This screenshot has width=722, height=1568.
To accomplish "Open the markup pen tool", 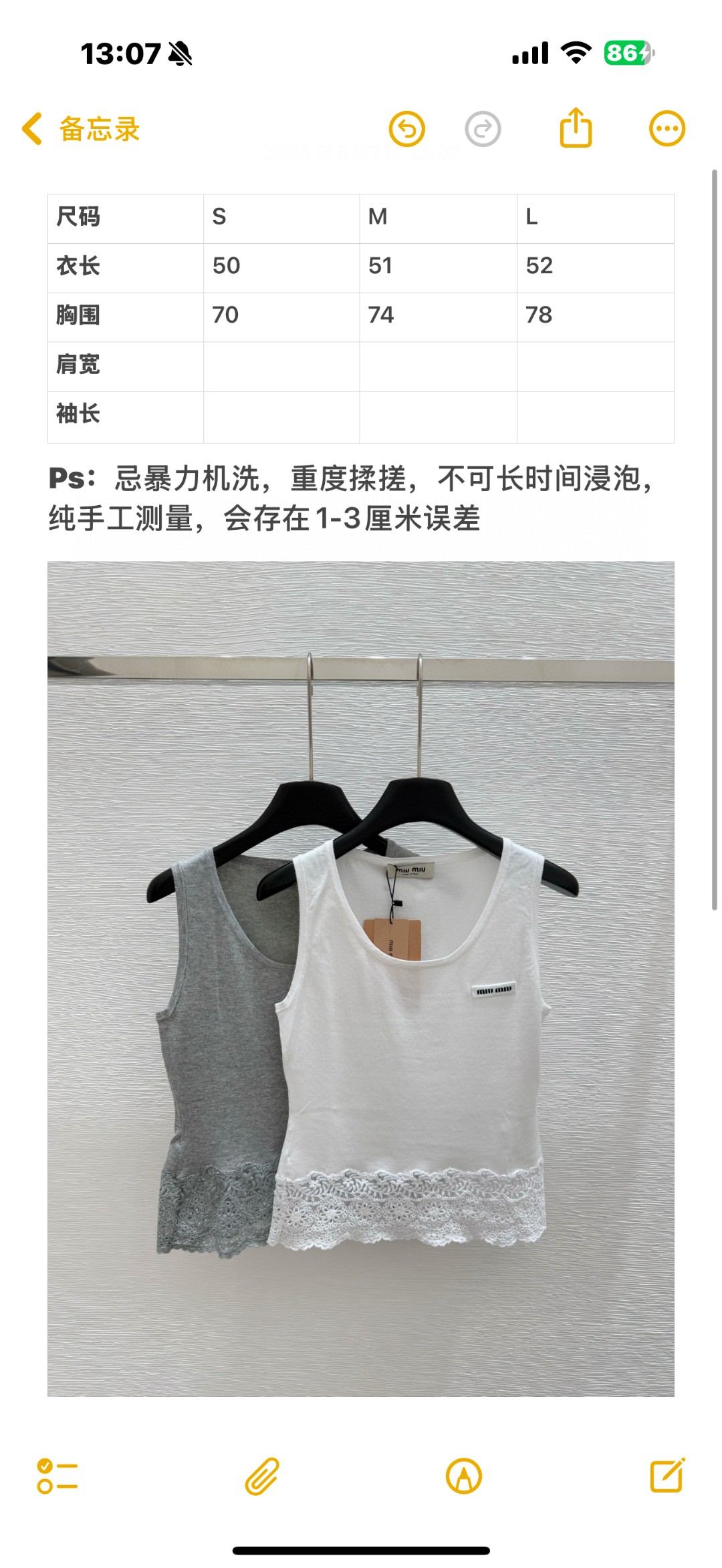I will coord(463,1476).
